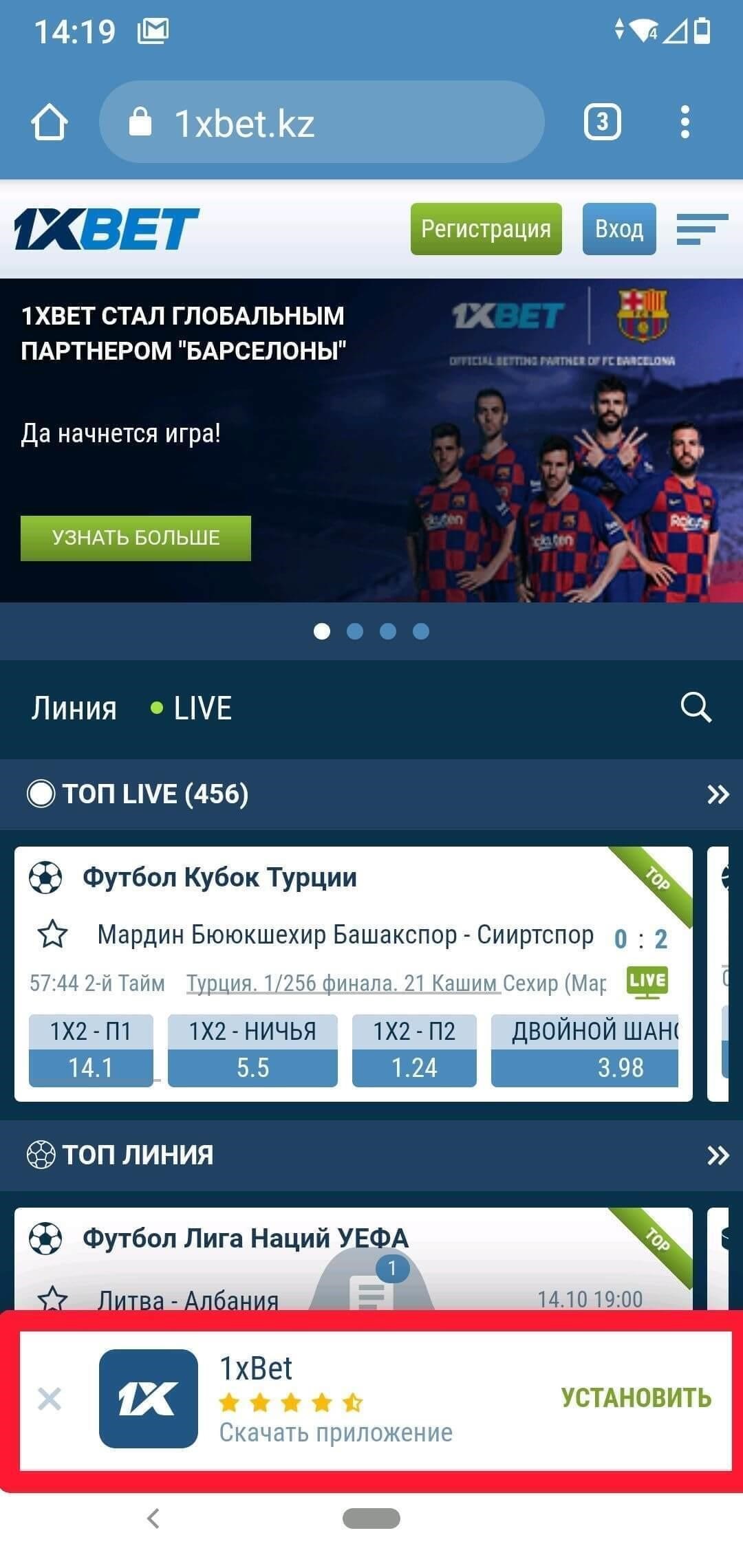This screenshot has width=743, height=1568.
Task: Tap the УЗНАТЬ БОЛЬШЕ banner button
Action: tap(136, 538)
